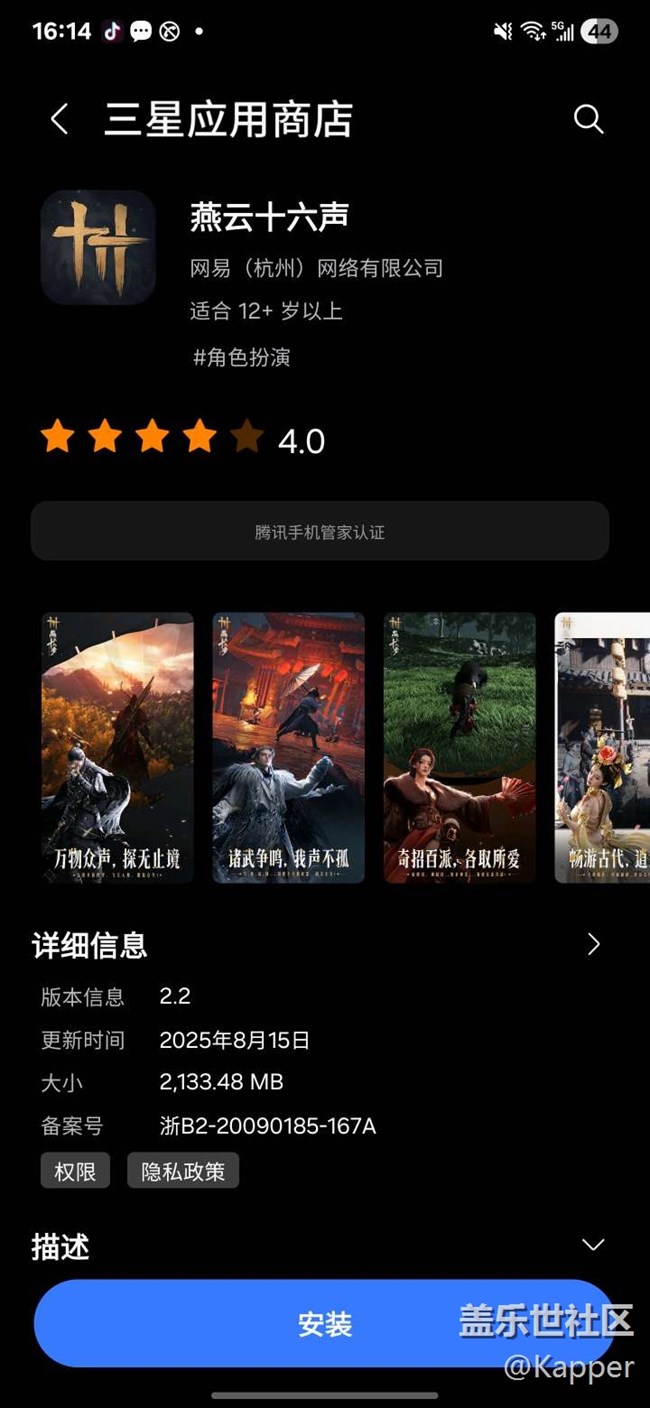Enlarge screenshot captioned 奇招百派,各取所爱
The image size is (650, 1408).
(460, 747)
